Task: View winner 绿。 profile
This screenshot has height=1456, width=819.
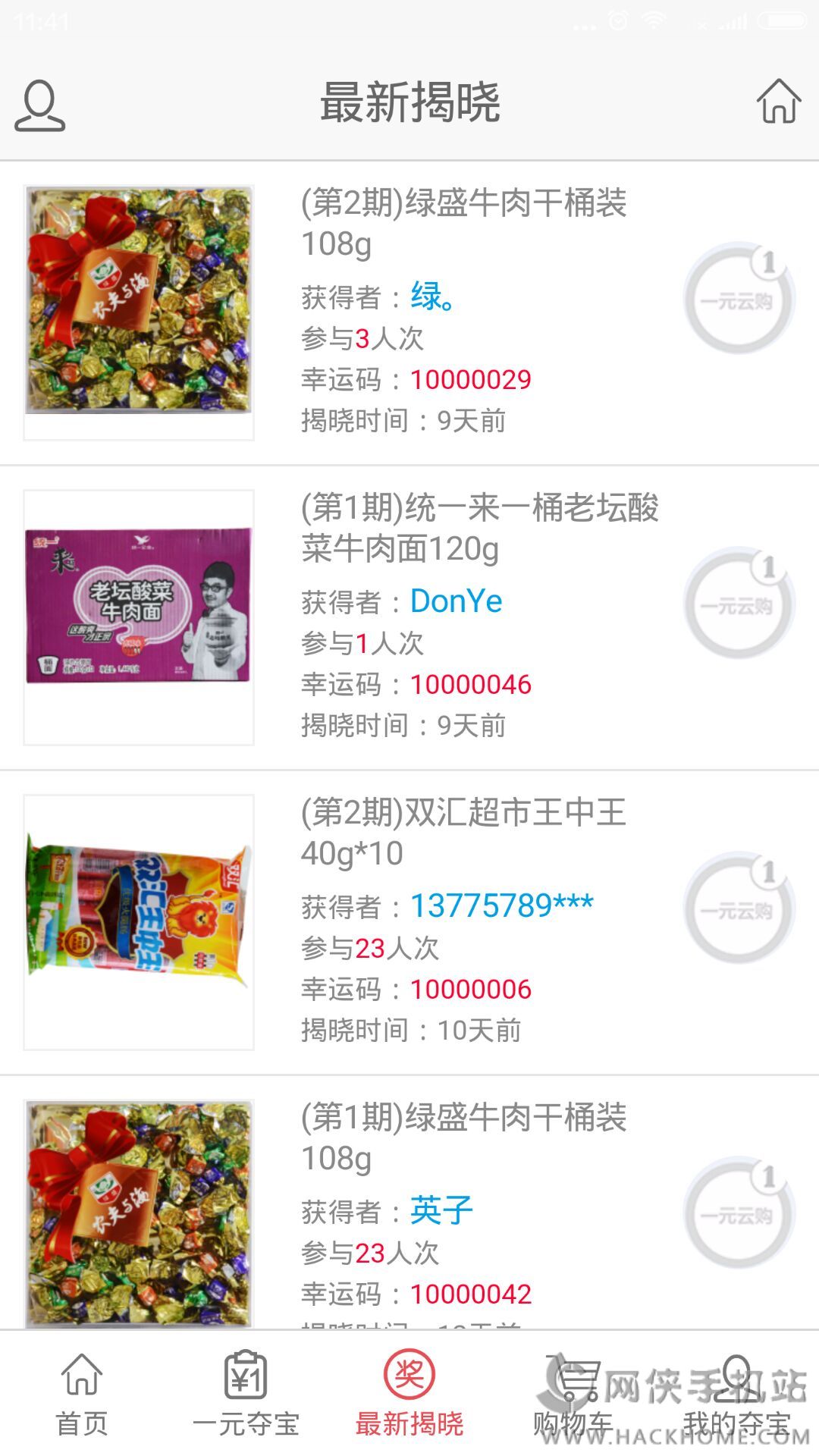Action: tap(432, 297)
